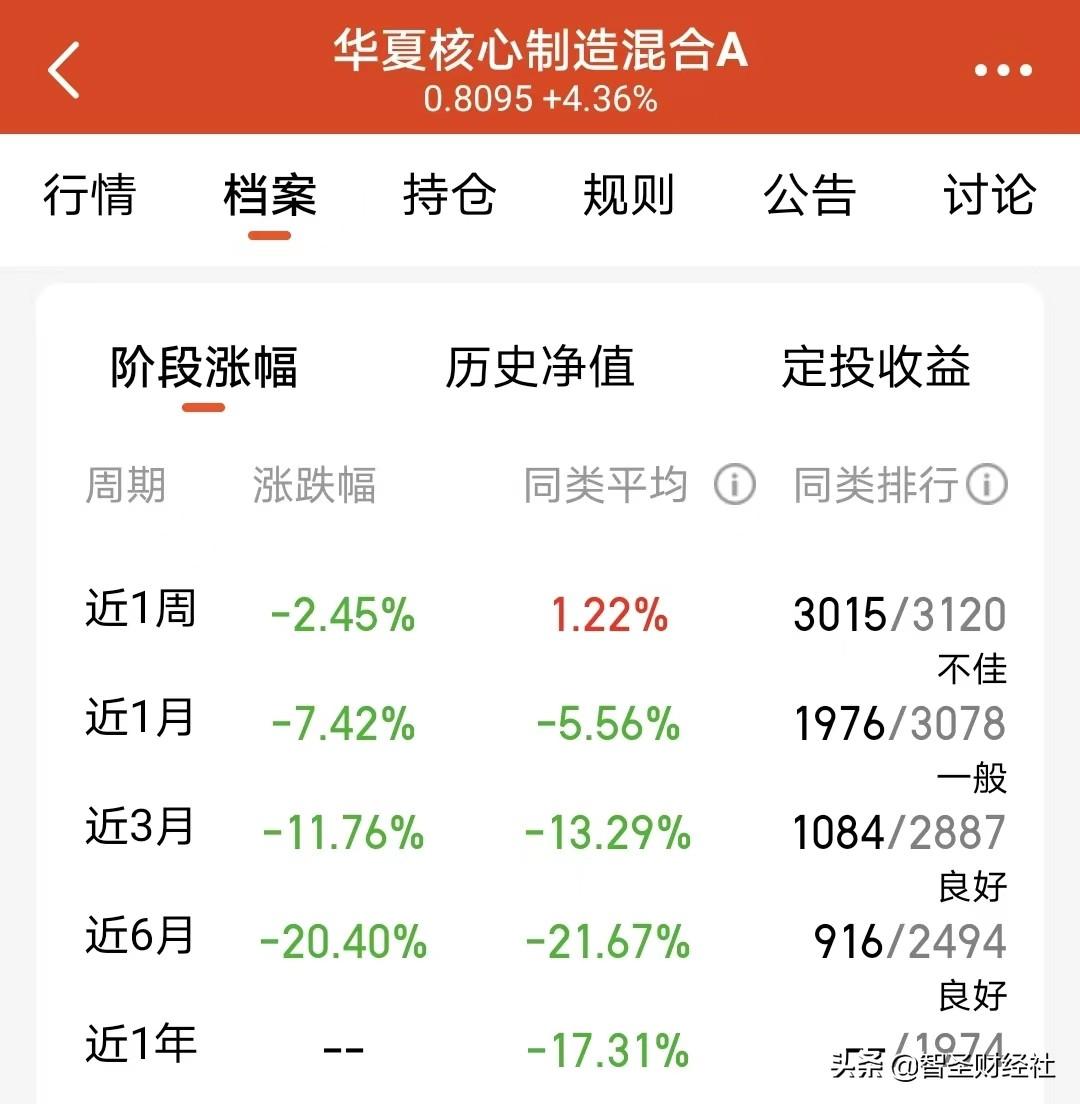Switch to the 行情 tab
Screen dimensions: 1080x1104
point(89,194)
